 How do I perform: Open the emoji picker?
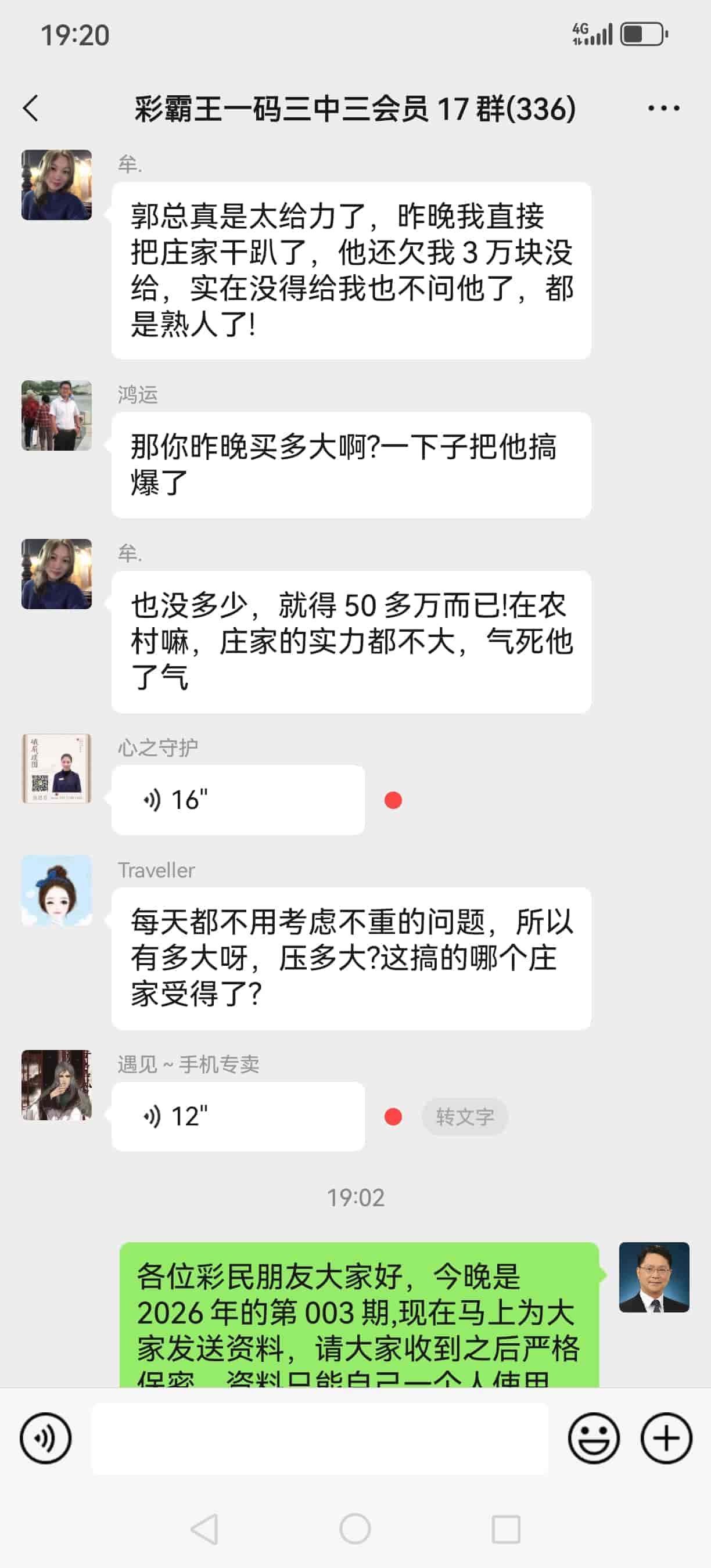point(594,1438)
